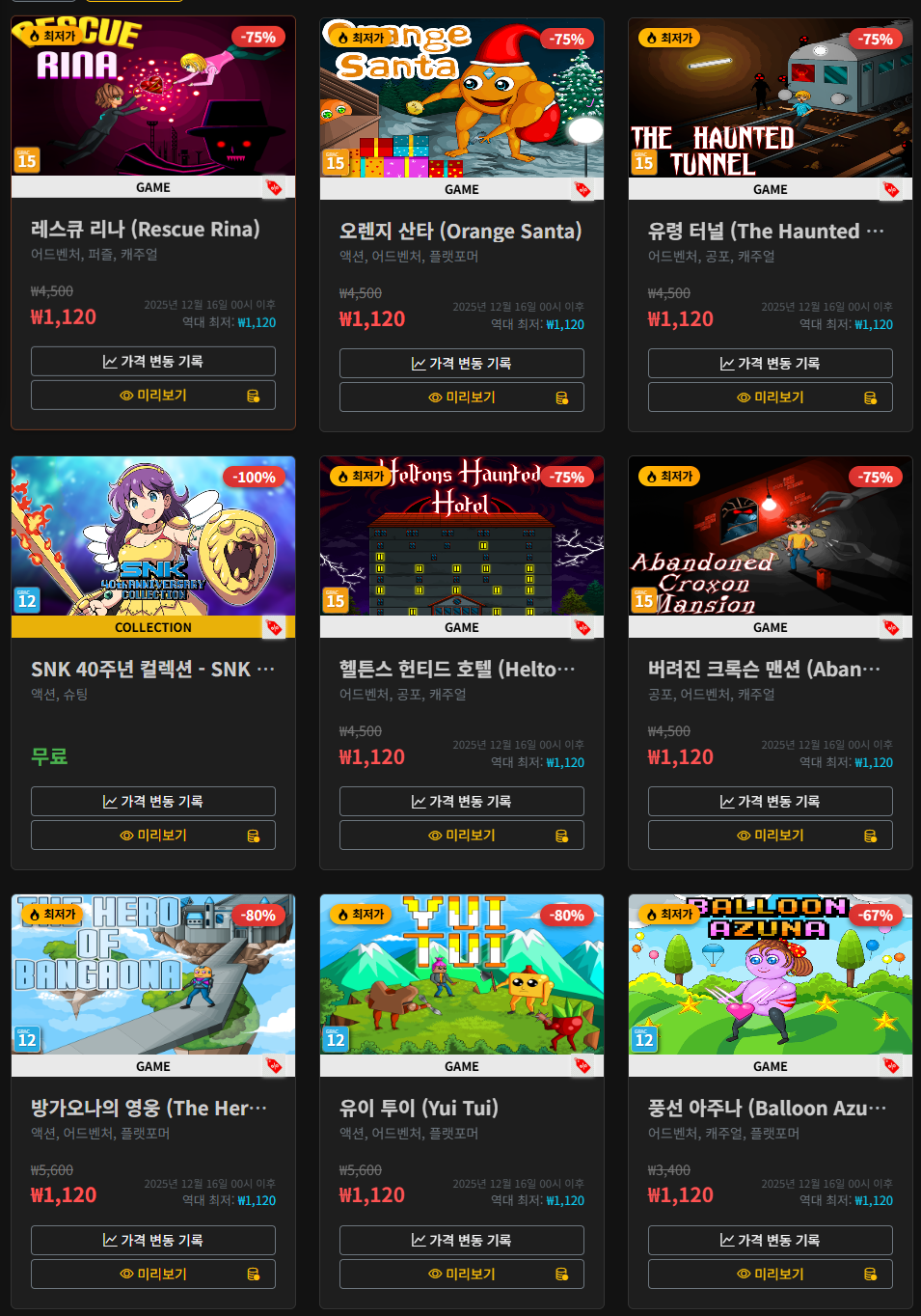Open the Yui Tui game image

tap(461, 974)
